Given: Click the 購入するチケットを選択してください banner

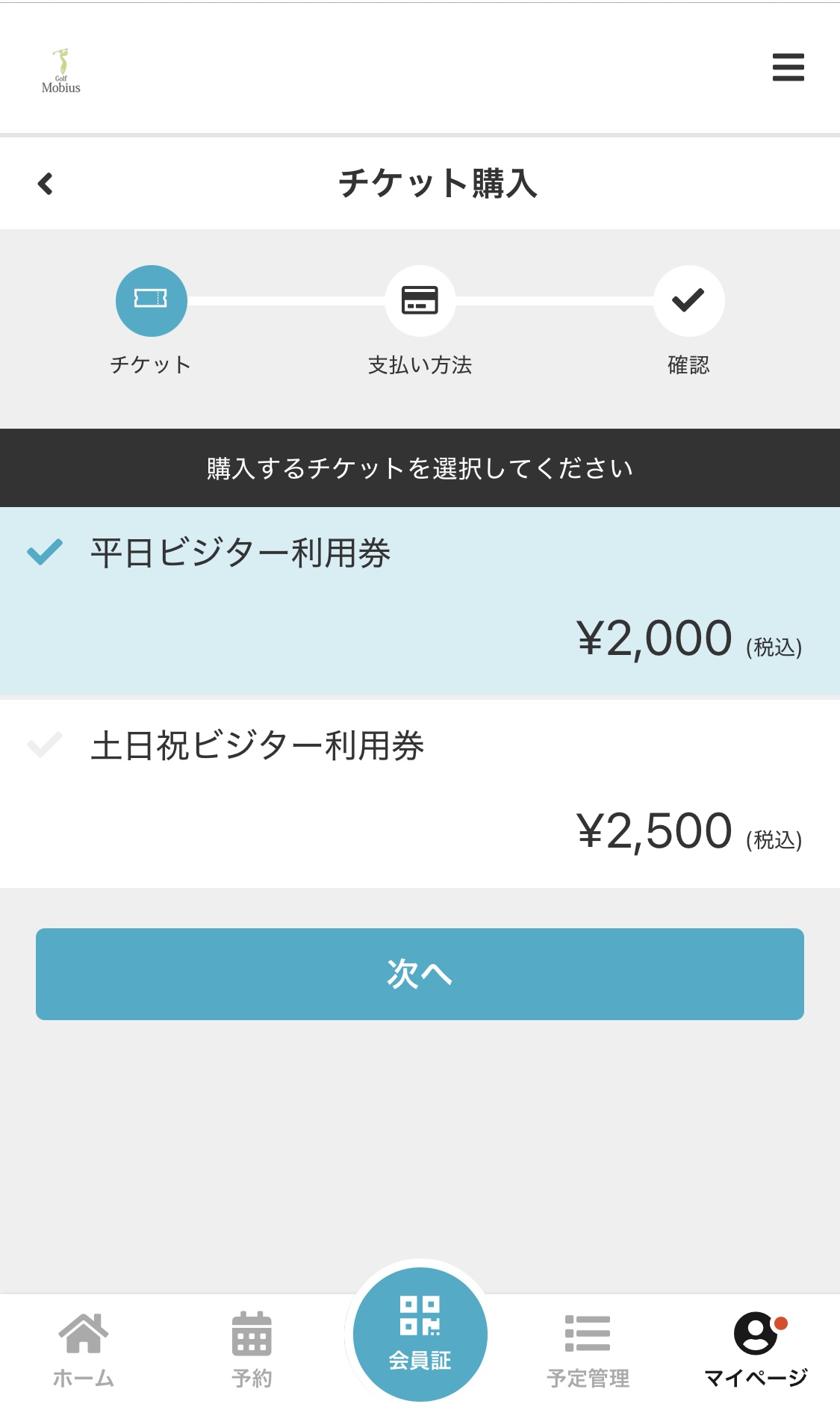Looking at the screenshot, I should click(420, 468).
